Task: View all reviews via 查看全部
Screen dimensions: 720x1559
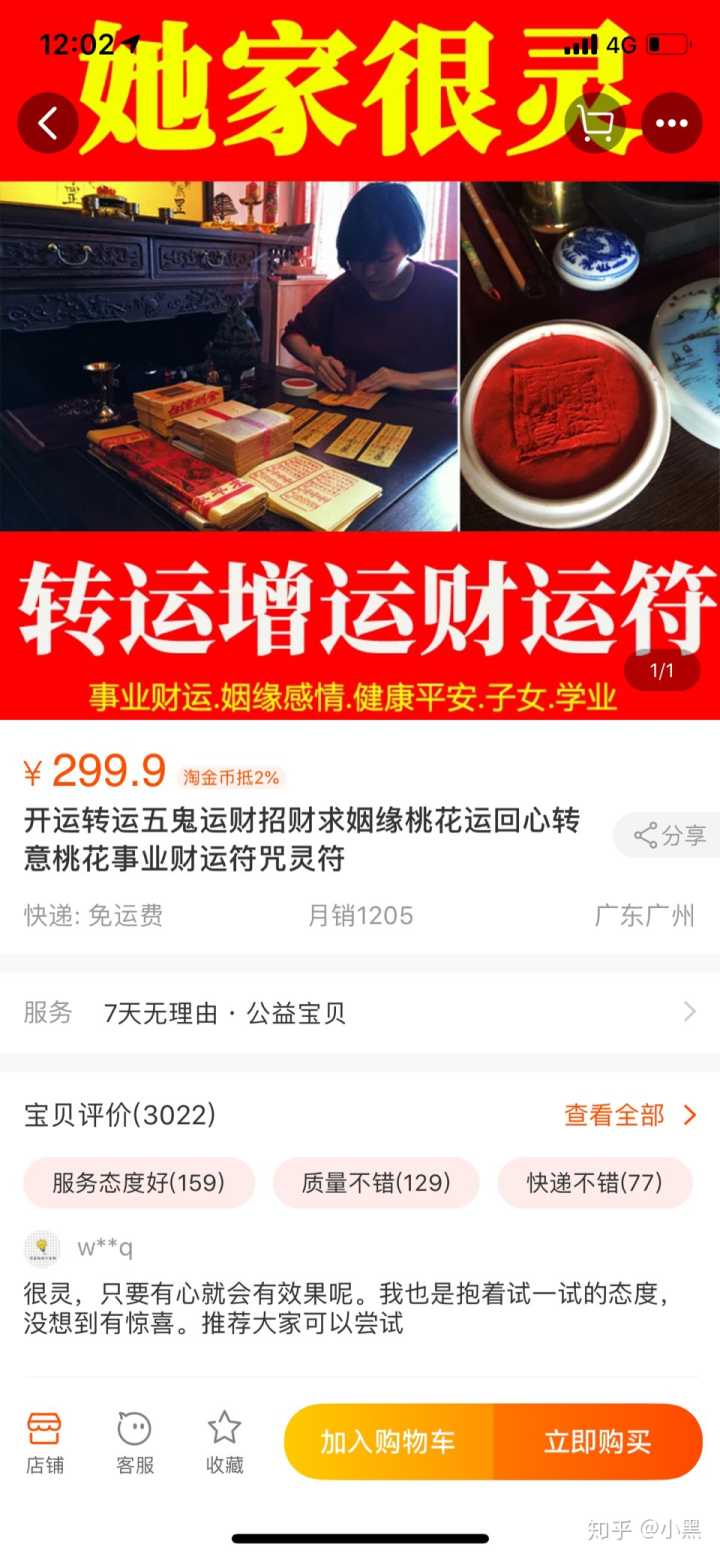Action: (x=630, y=1115)
